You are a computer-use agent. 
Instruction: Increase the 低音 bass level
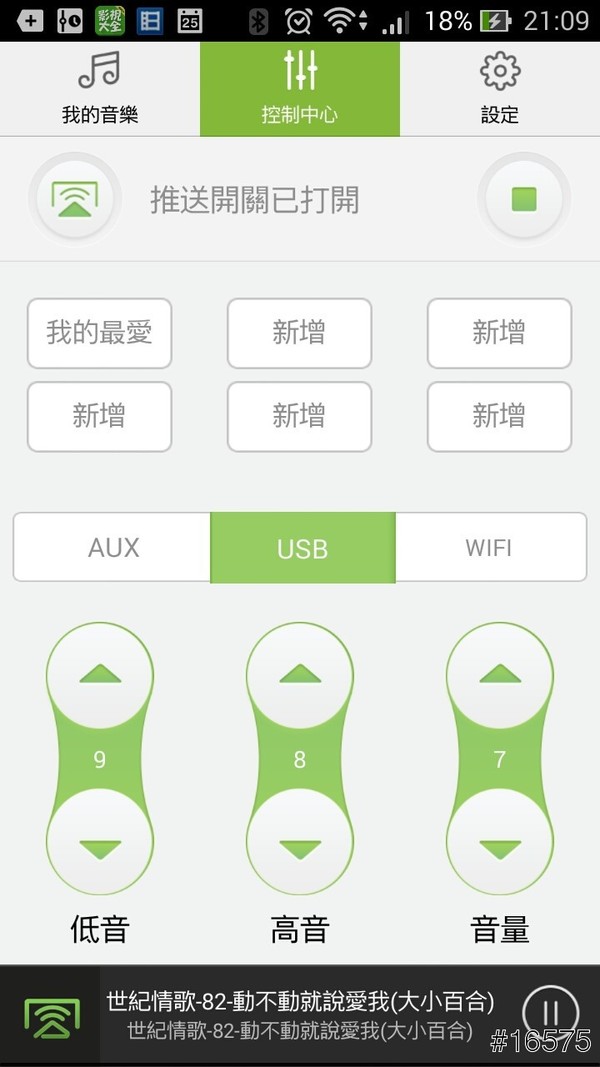100,675
